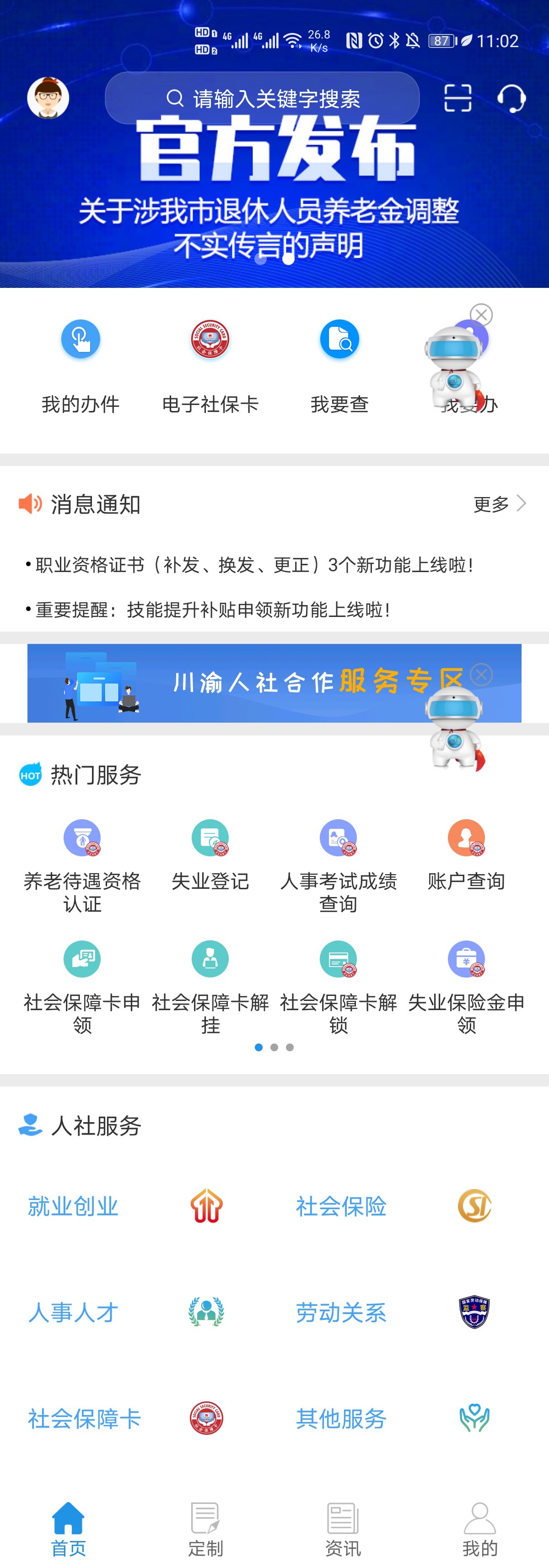Open the user avatar profile
This screenshot has height=1568, width=549.
tap(48, 97)
